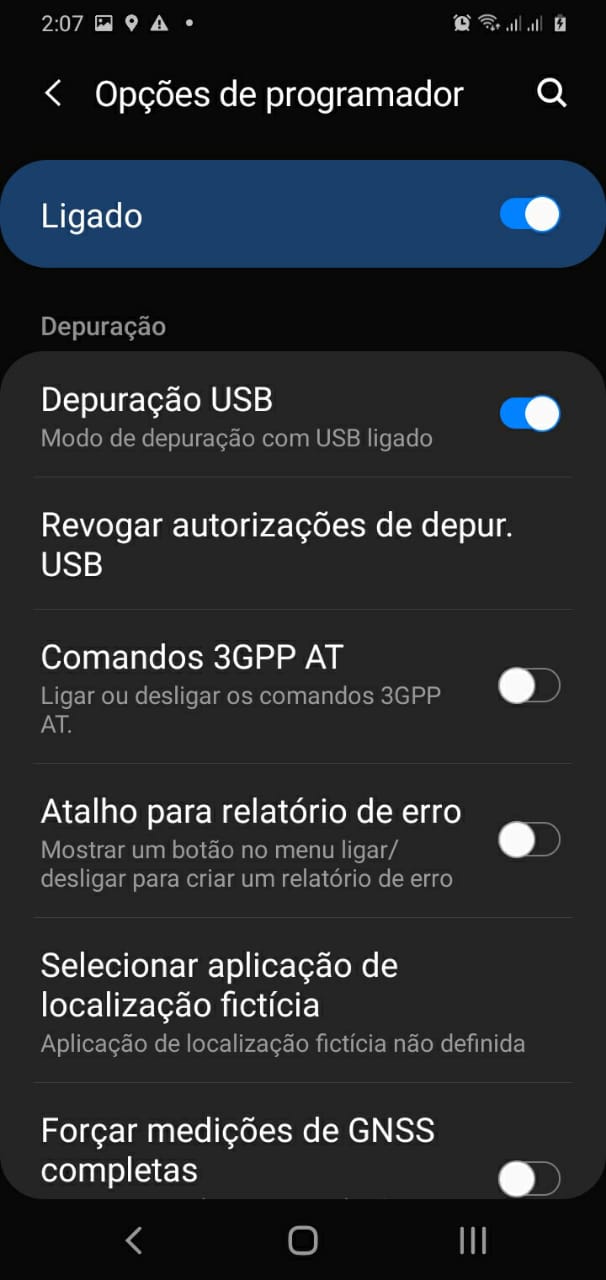Screen dimensions: 606x1280
Task: Tap the system home button
Action: (302, 1241)
